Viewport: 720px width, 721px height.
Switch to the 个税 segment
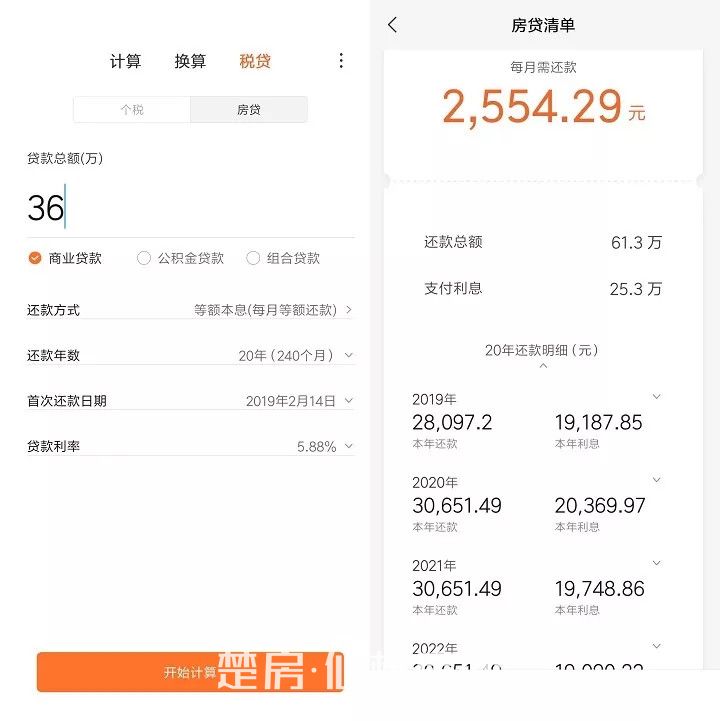tap(132, 110)
